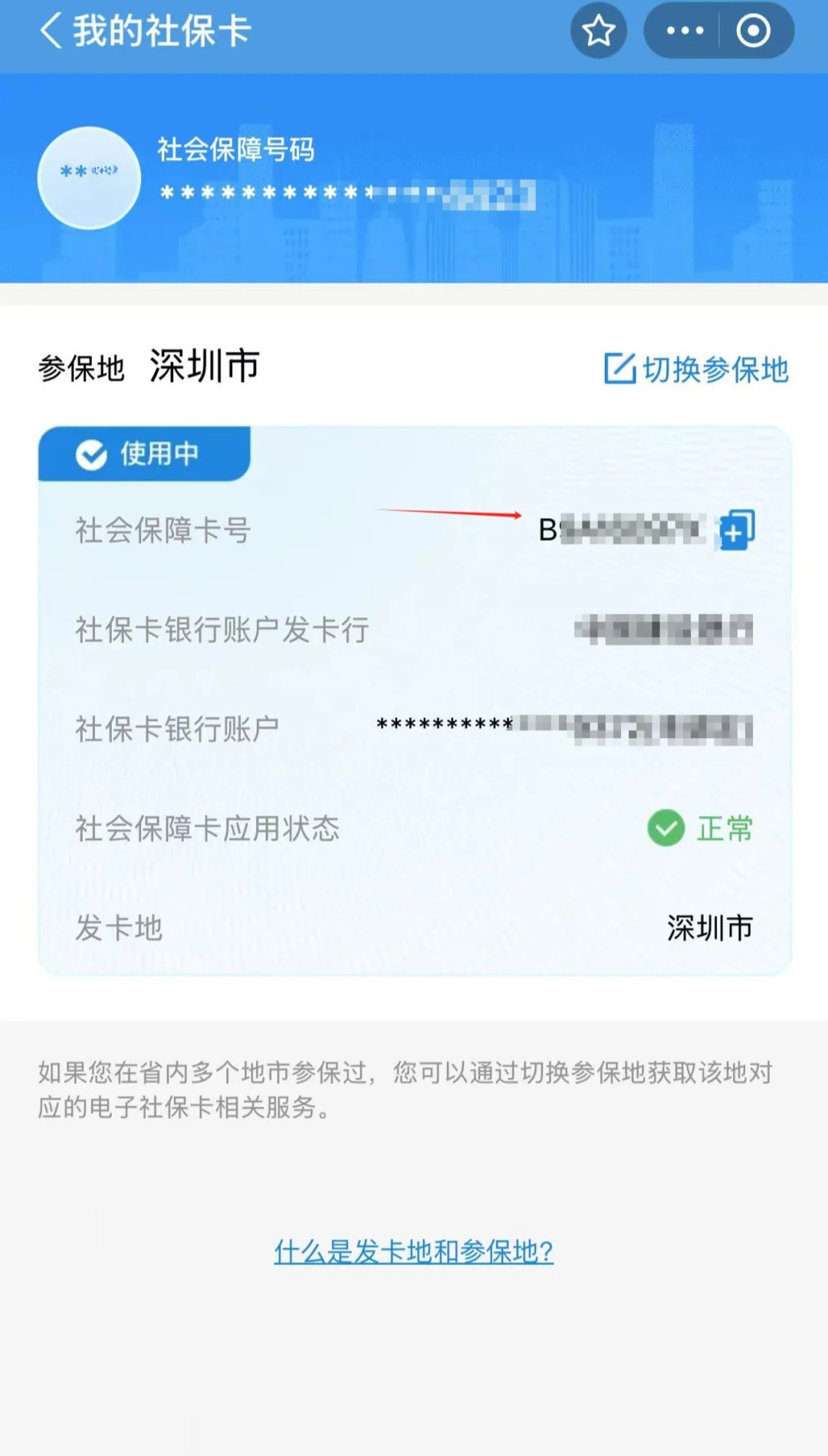Go back from 我的社保卡 page
Image resolution: width=828 pixels, height=1456 pixels.
point(51,32)
